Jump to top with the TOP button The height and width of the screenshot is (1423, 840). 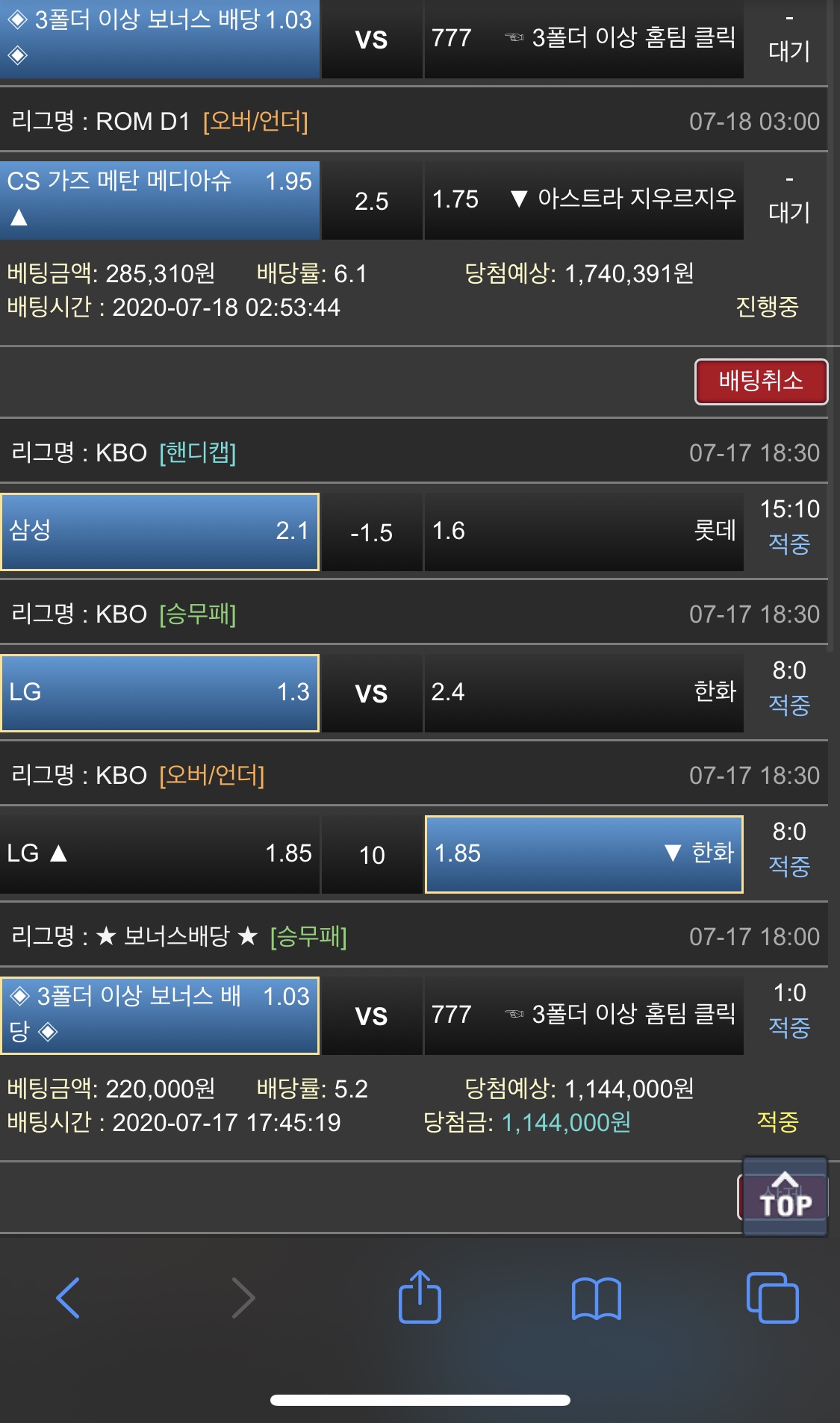tap(785, 1196)
